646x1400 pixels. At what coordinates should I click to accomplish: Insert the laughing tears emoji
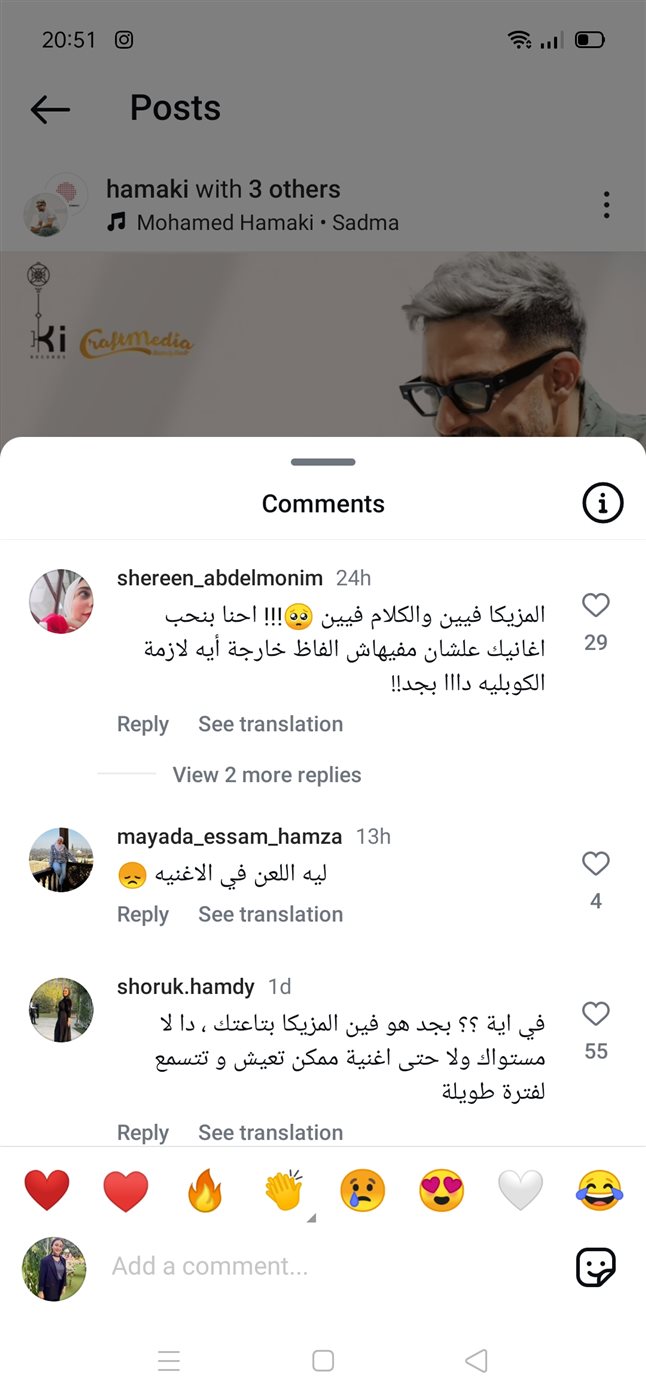point(600,1192)
